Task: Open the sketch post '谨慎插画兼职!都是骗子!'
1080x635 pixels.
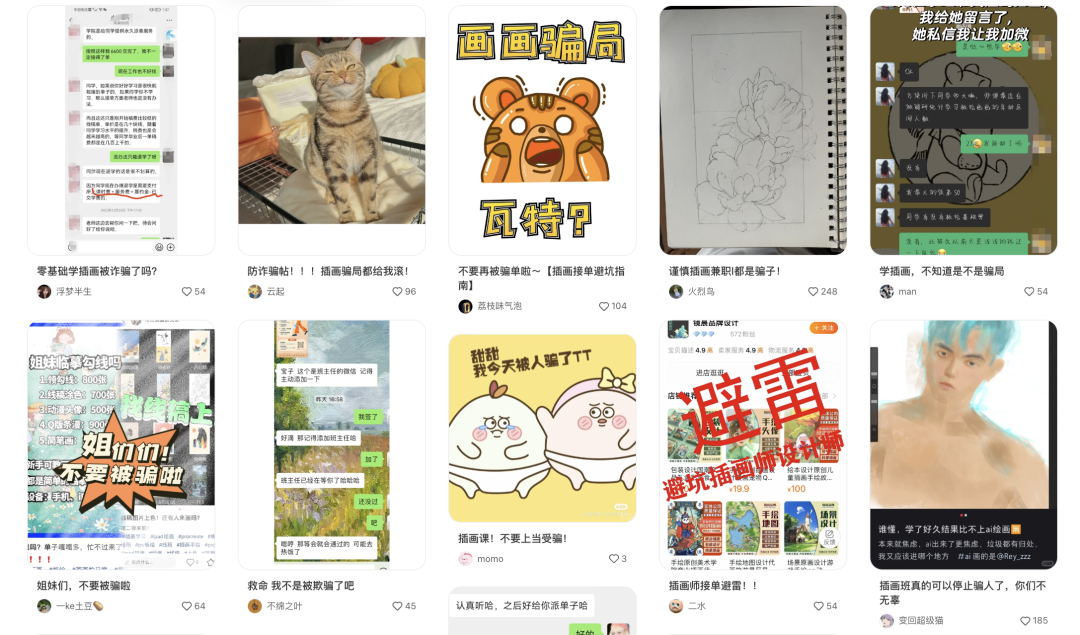Action: click(752, 130)
